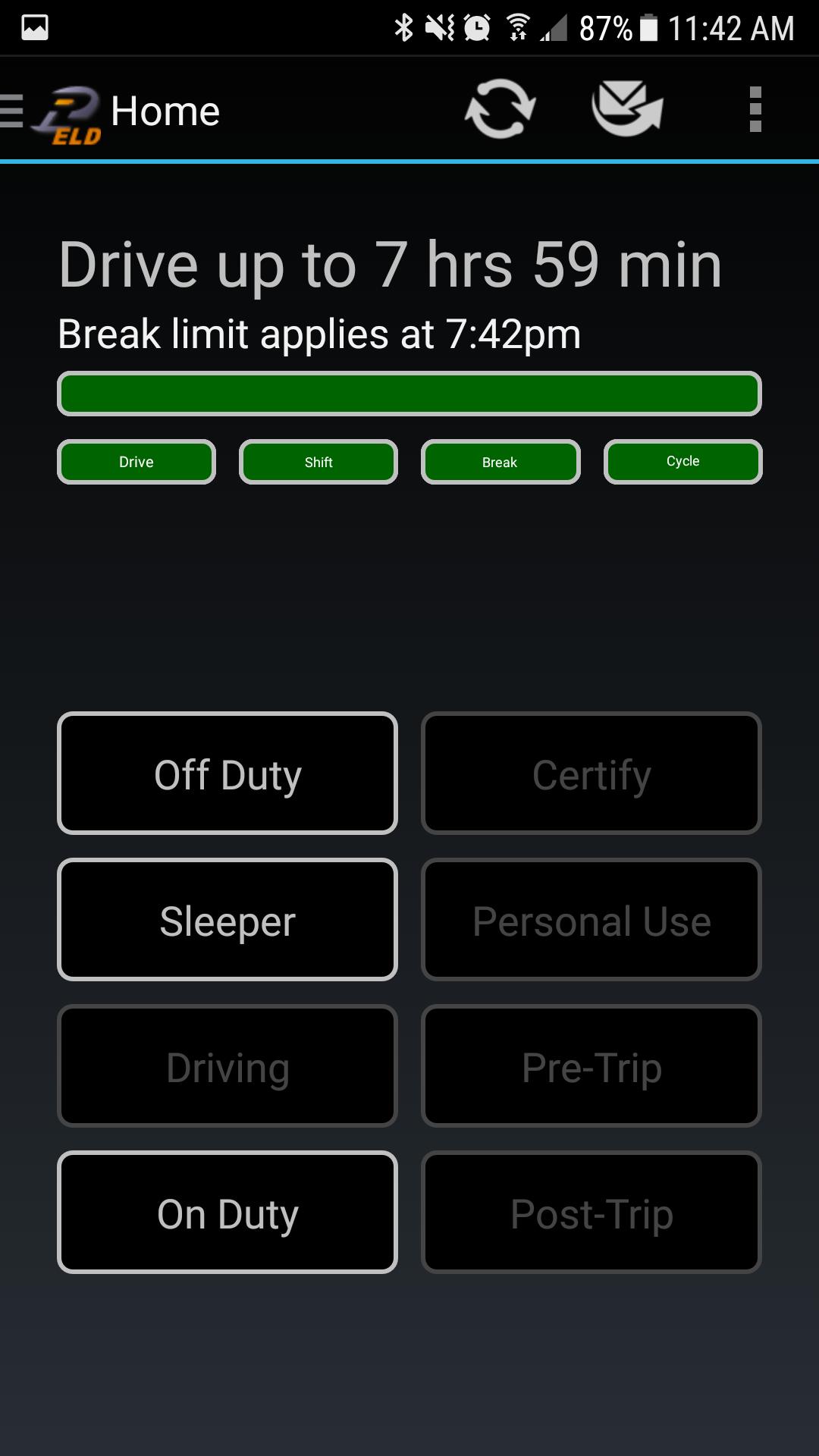Switch status to Off Duty
The image size is (819, 1456).
click(227, 773)
